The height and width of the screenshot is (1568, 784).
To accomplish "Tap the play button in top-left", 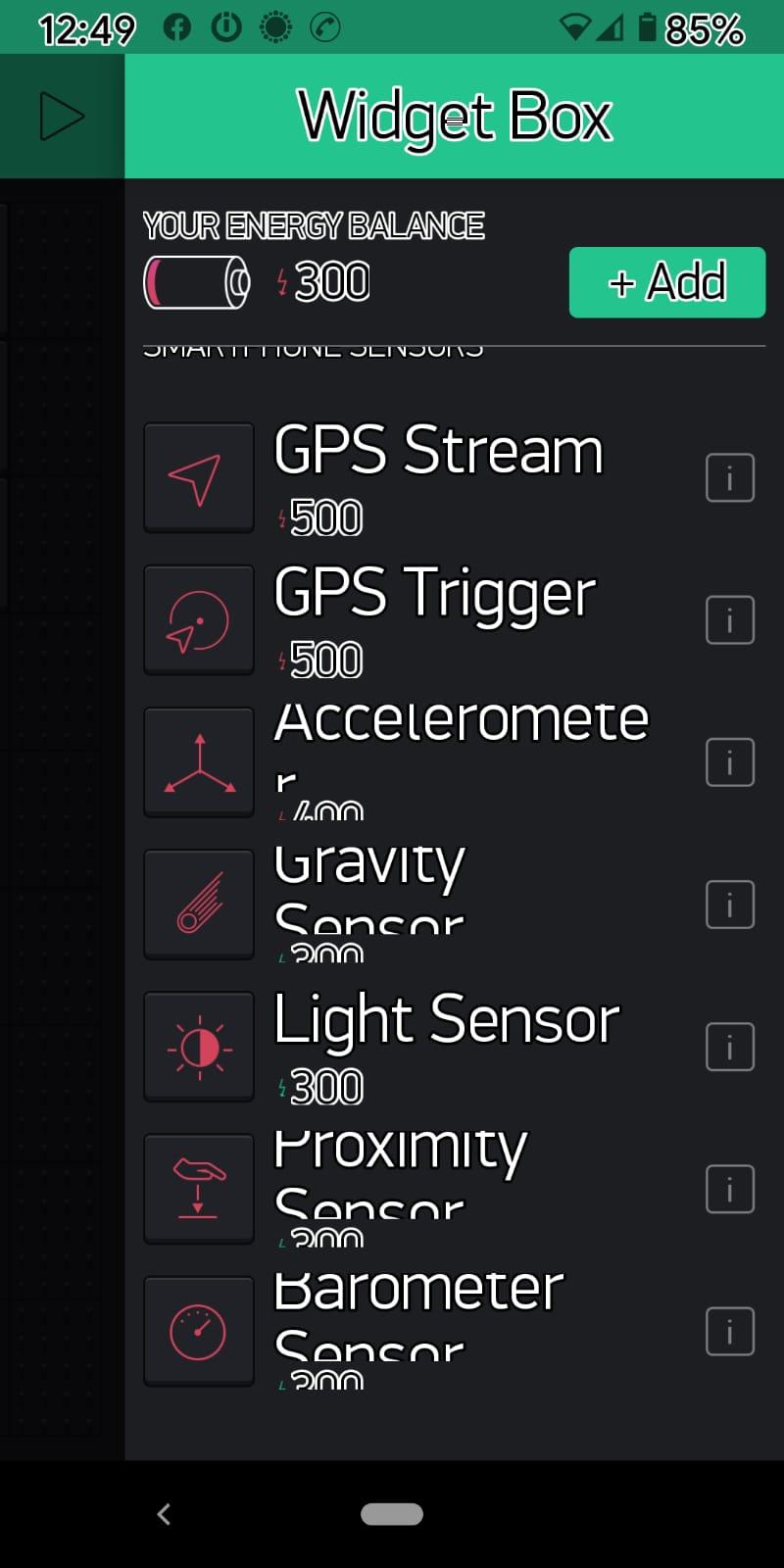I will (62, 117).
